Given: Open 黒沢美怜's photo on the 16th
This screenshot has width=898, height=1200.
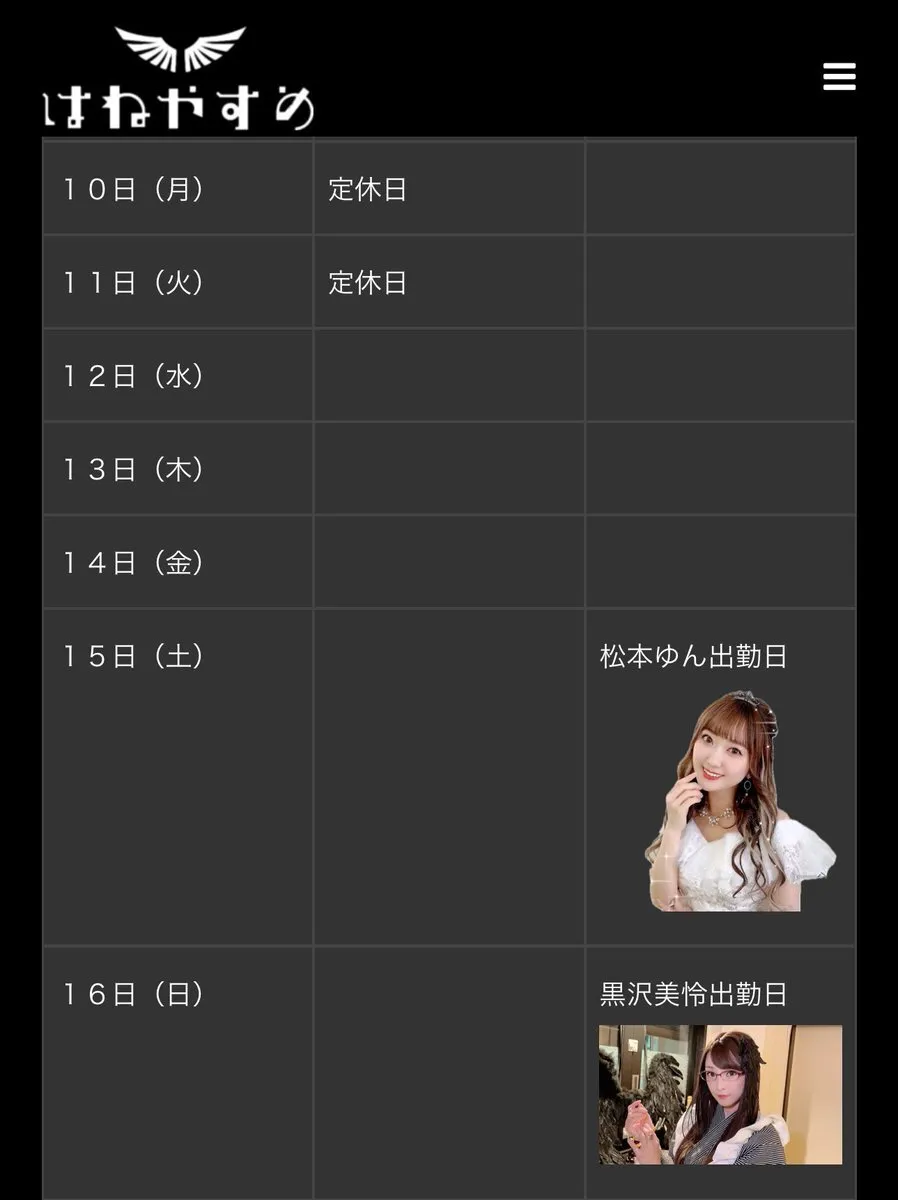Looking at the screenshot, I should pos(720,1094).
